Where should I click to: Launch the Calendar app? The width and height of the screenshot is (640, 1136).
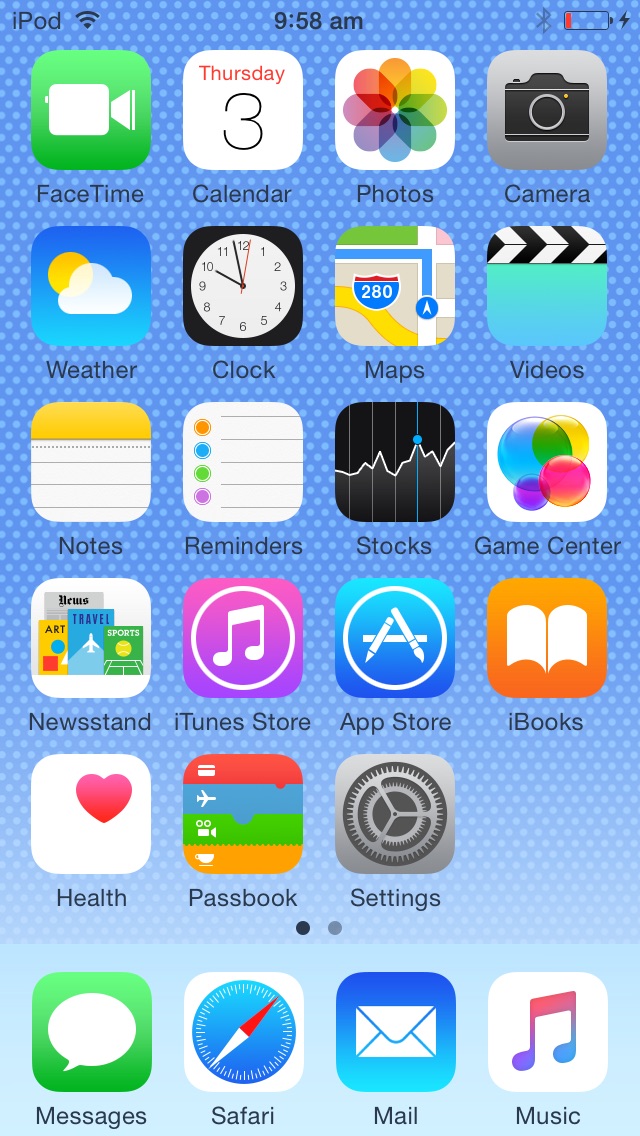click(243, 110)
